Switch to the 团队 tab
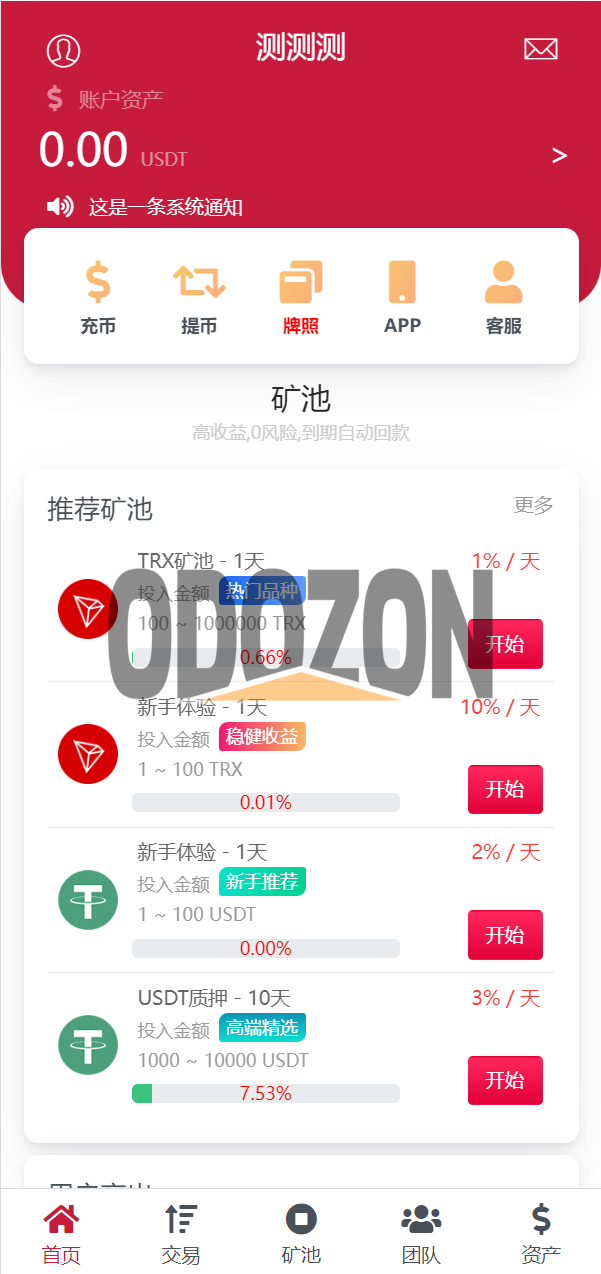Screen dimensions: 601x1274 pyautogui.click(x=421, y=1233)
